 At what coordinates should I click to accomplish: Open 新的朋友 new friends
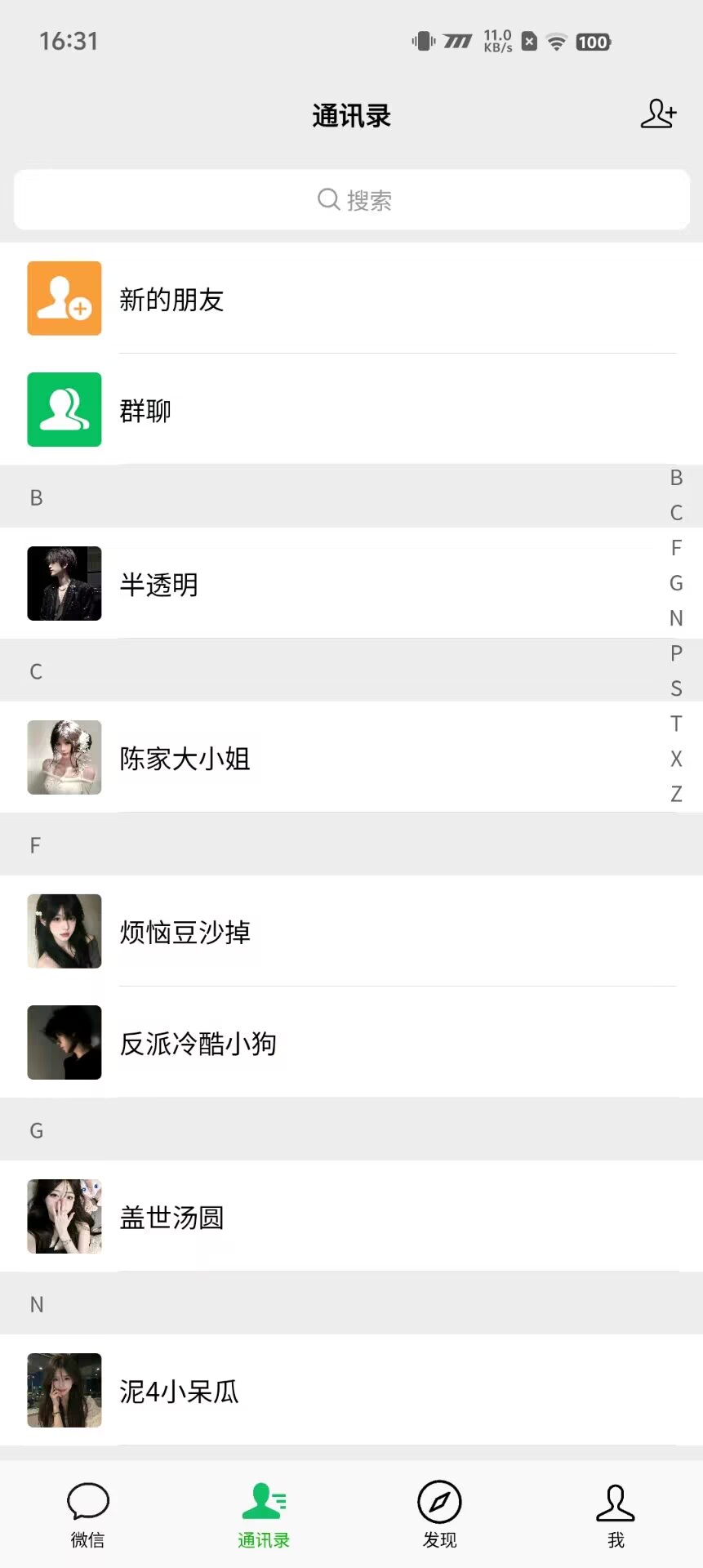(x=351, y=299)
